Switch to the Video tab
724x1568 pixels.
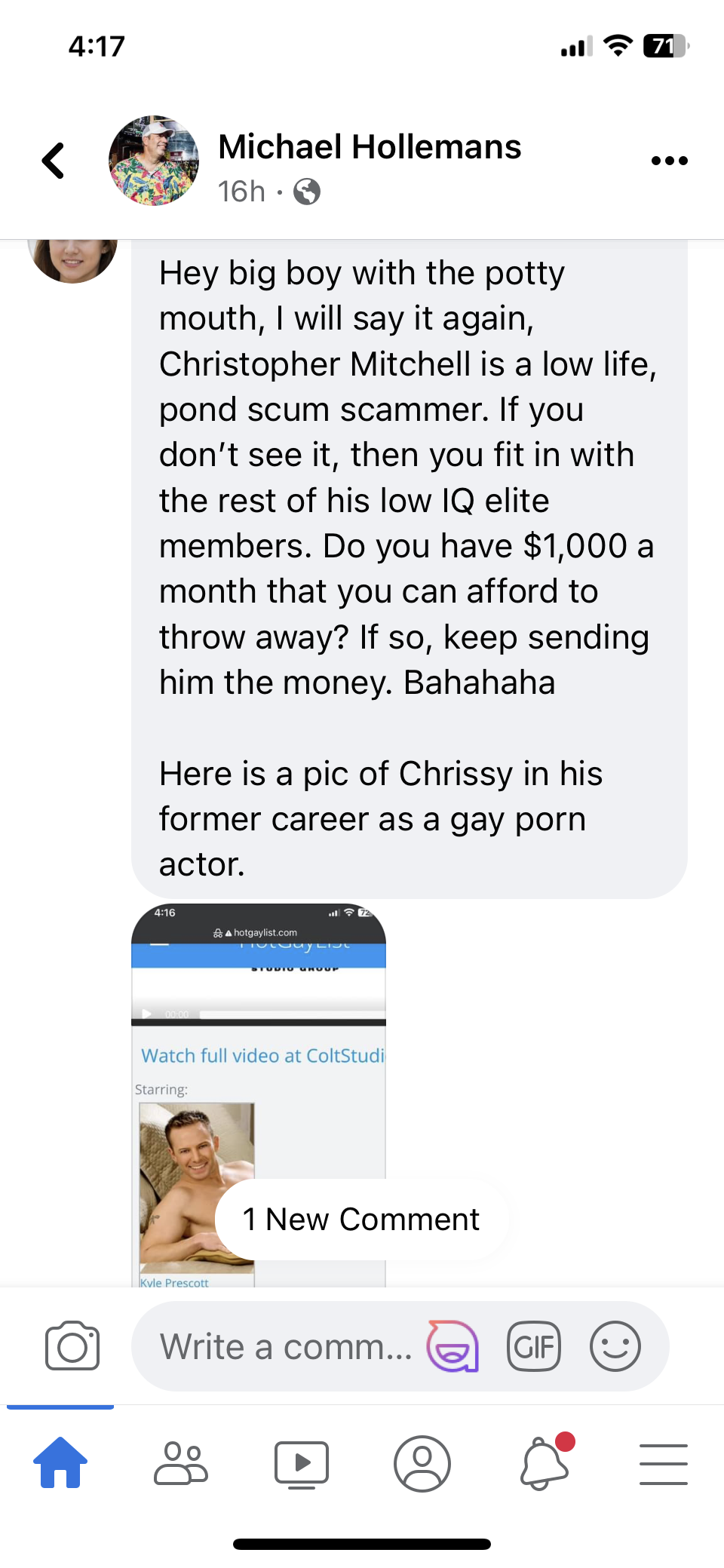point(302,1463)
